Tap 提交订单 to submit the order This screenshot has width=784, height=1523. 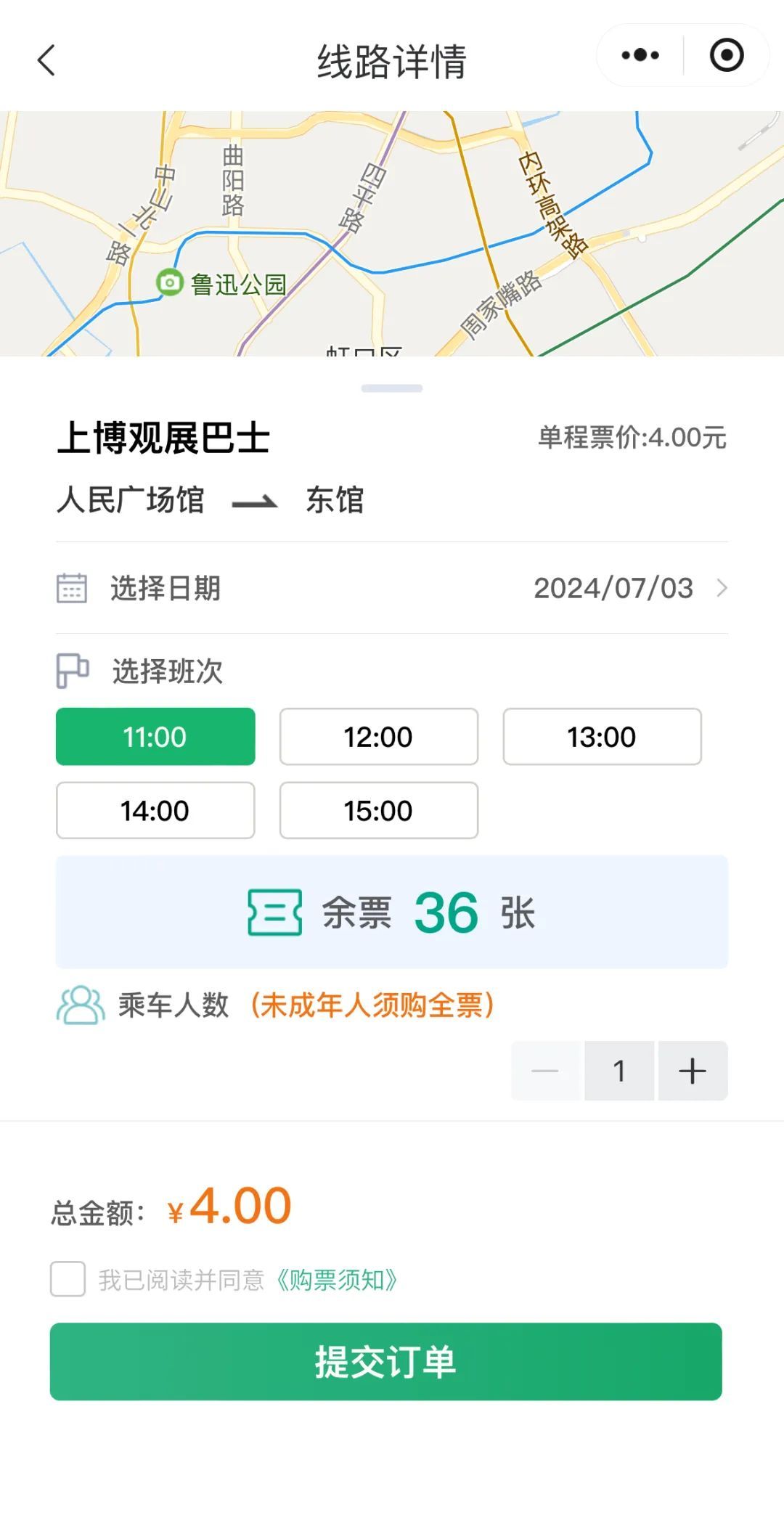(x=385, y=1362)
